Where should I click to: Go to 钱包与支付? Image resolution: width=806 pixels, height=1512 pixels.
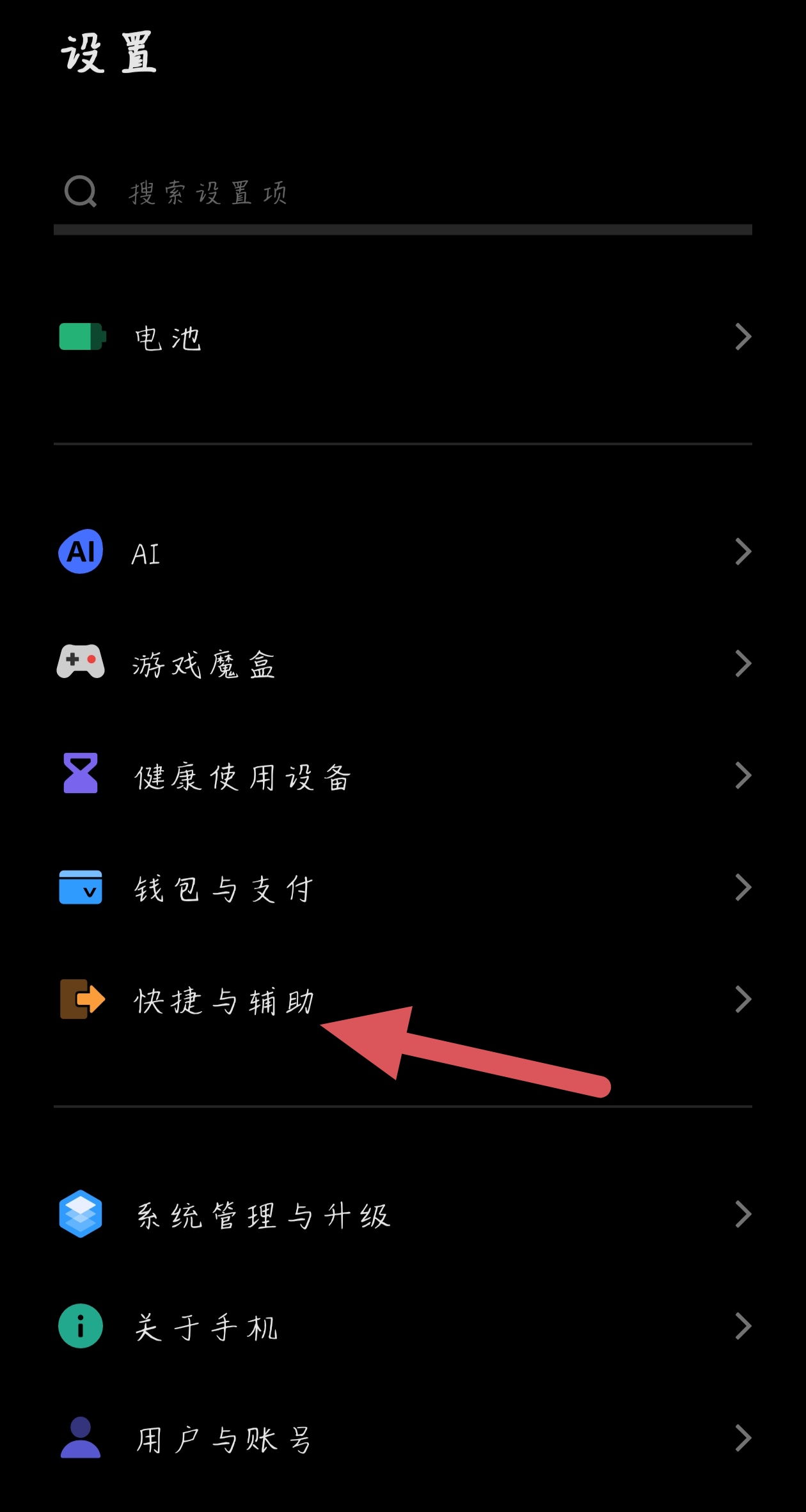(403, 888)
